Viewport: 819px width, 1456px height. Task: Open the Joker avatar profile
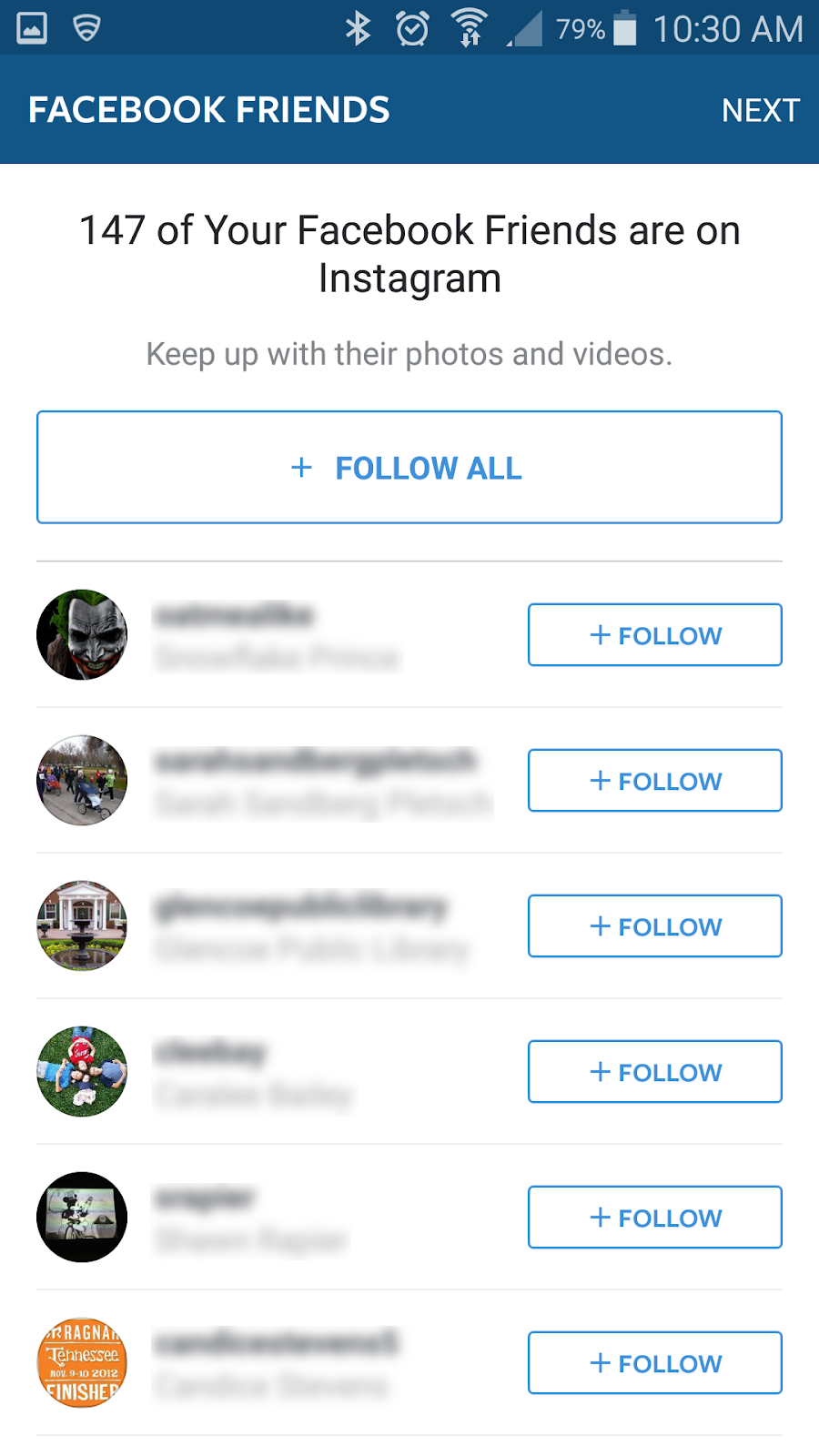coord(82,635)
